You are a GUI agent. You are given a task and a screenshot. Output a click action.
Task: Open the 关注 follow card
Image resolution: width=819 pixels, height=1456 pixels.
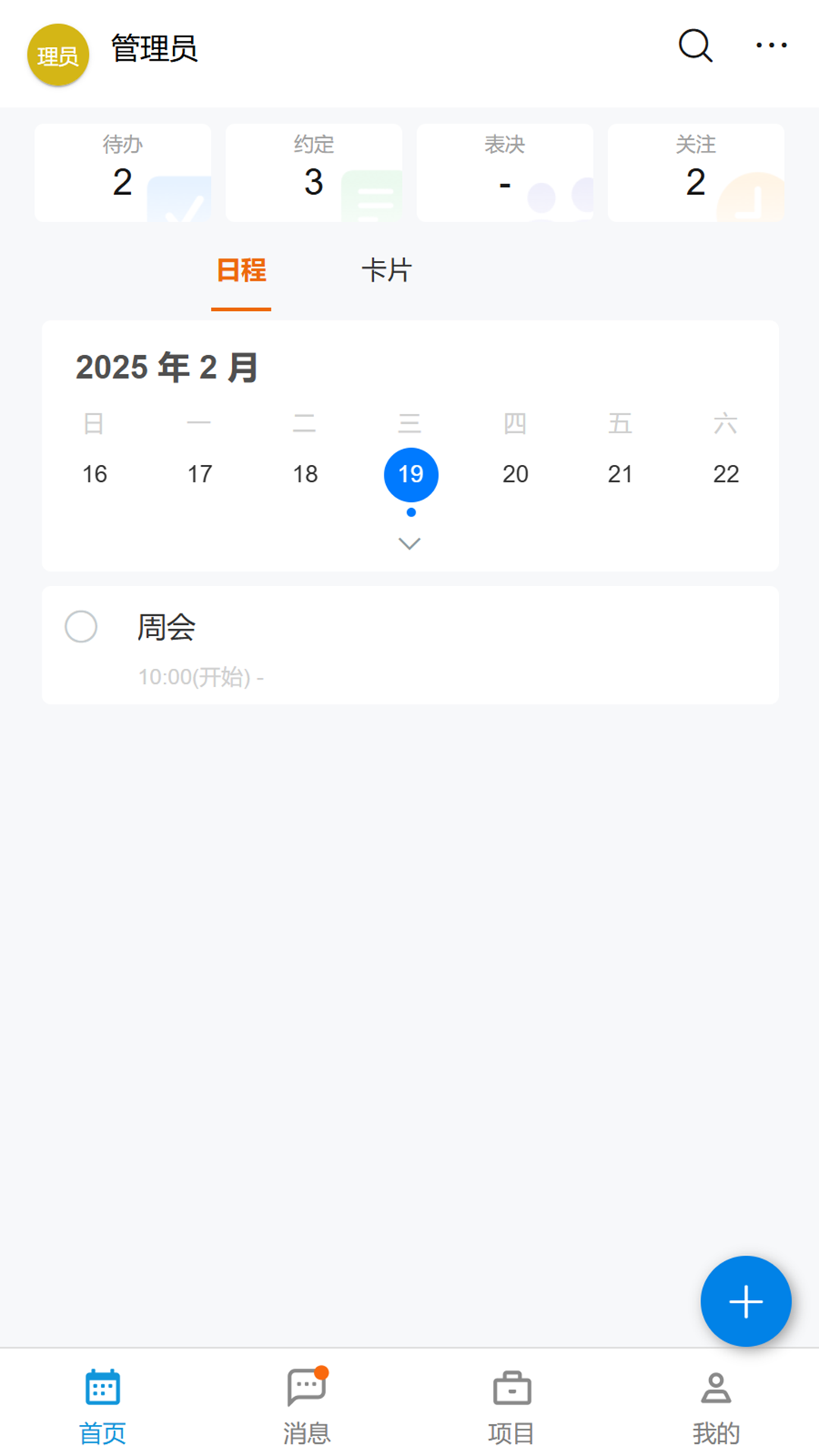pos(695,172)
